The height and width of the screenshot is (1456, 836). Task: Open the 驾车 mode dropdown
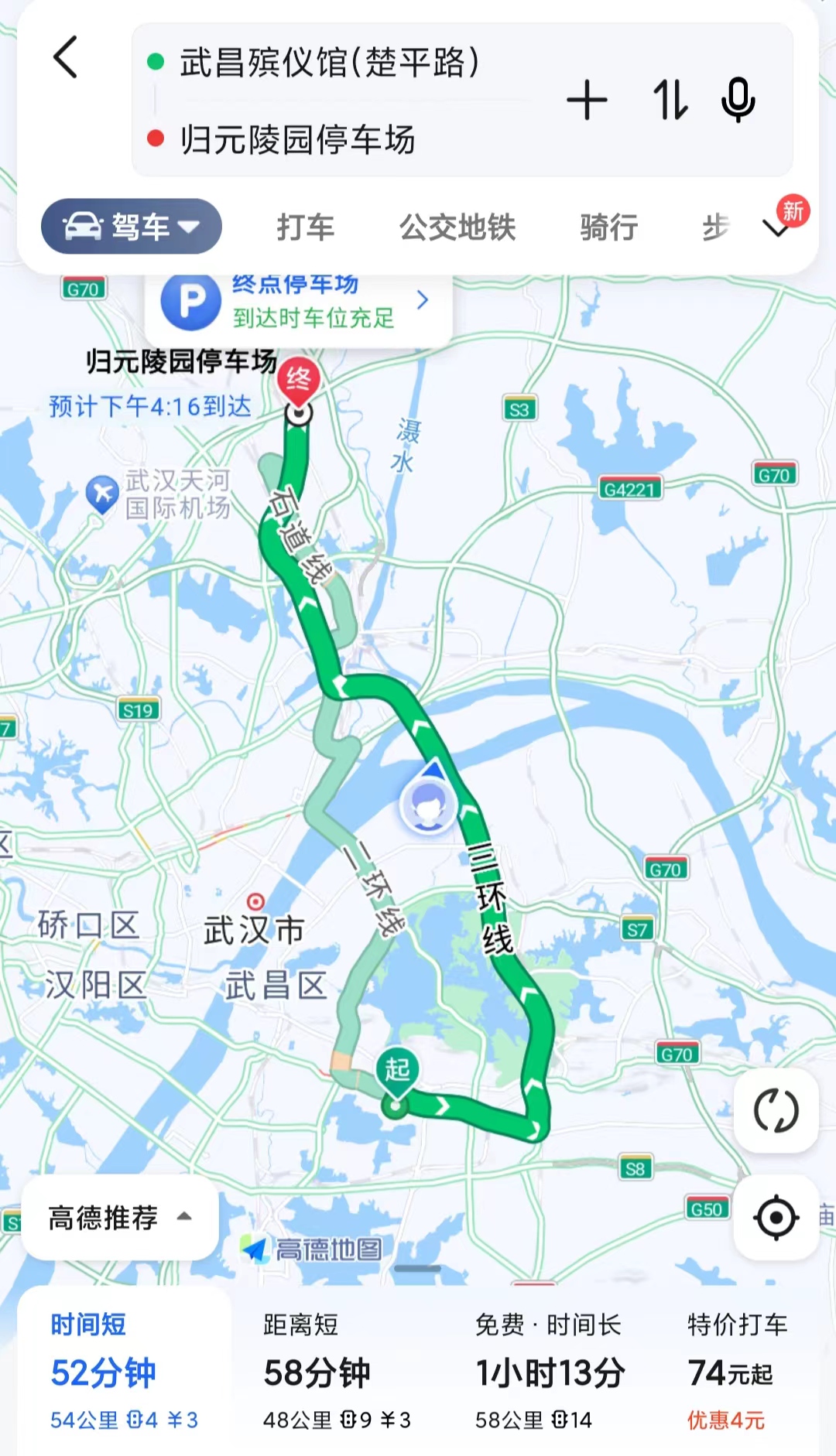pos(130,226)
